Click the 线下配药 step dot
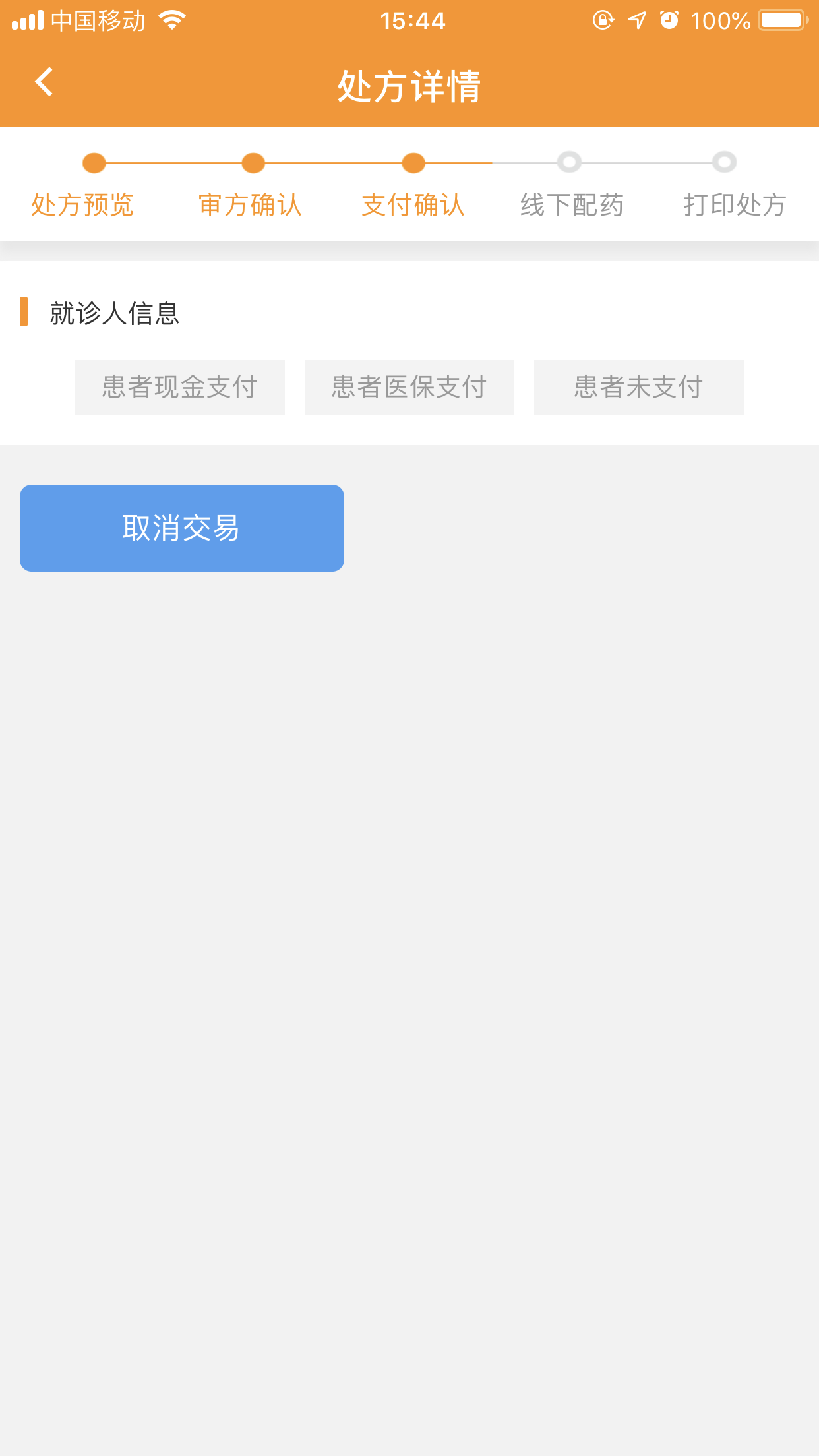This screenshot has height=1456, width=819. [x=568, y=163]
